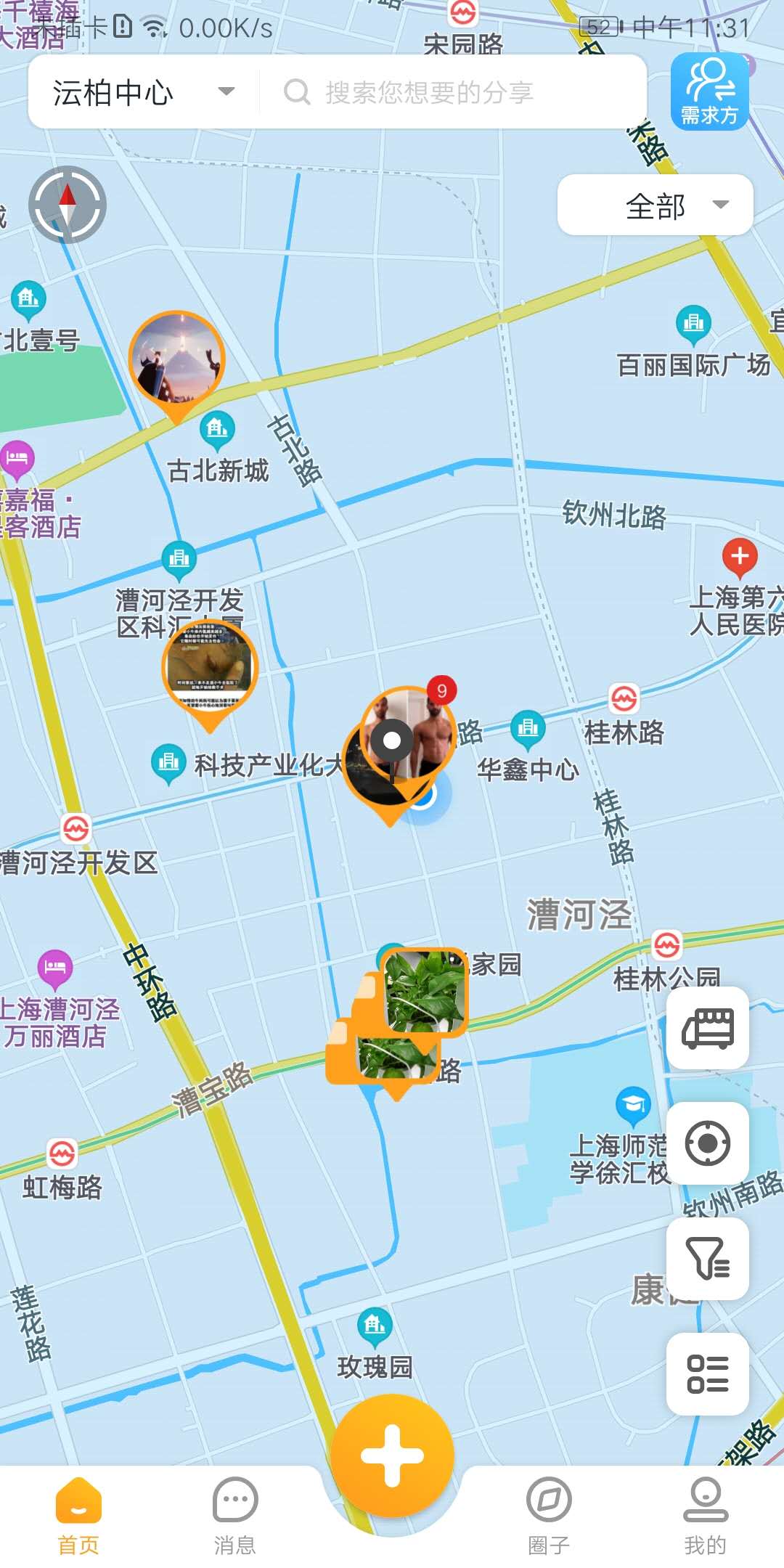Open the 消息 tab

tap(234, 1516)
